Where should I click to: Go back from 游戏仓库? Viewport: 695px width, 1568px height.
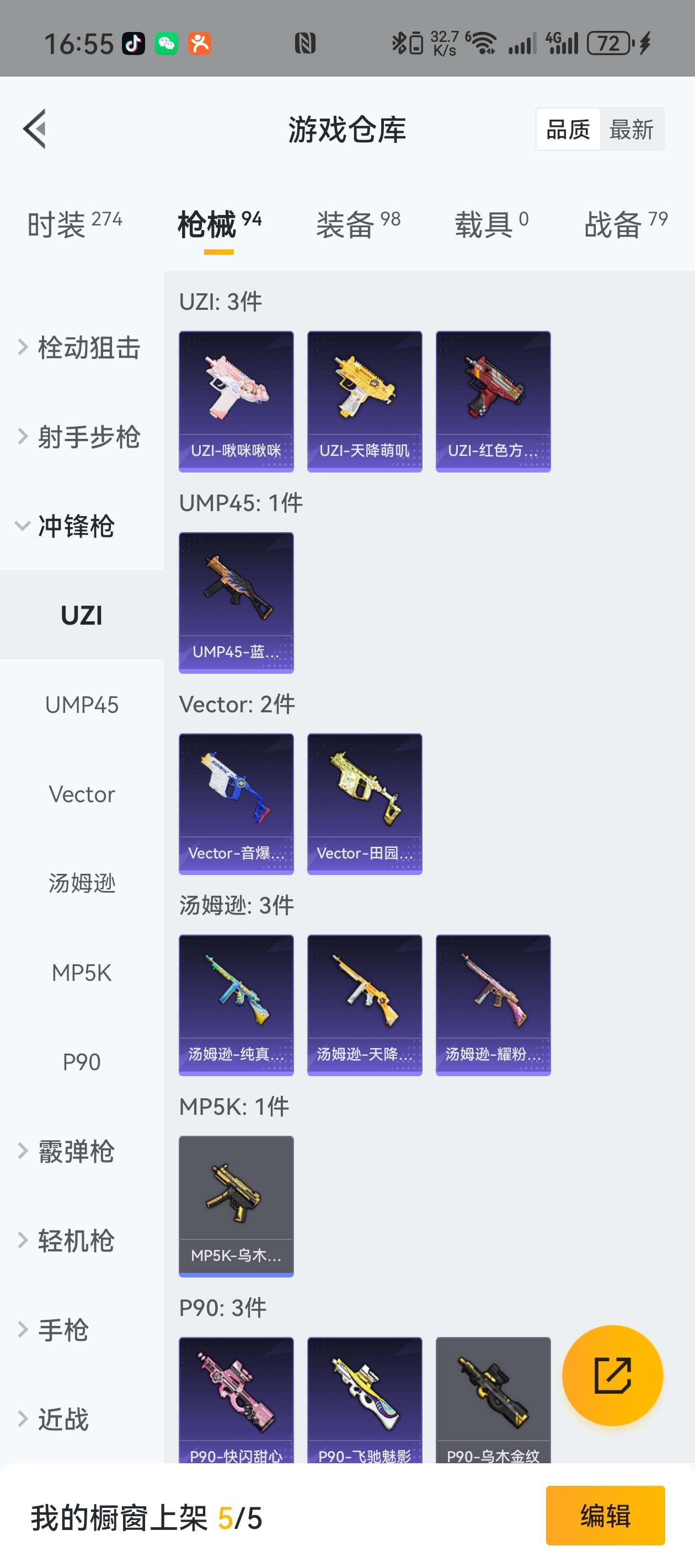pyautogui.click(x=35, y=128)
